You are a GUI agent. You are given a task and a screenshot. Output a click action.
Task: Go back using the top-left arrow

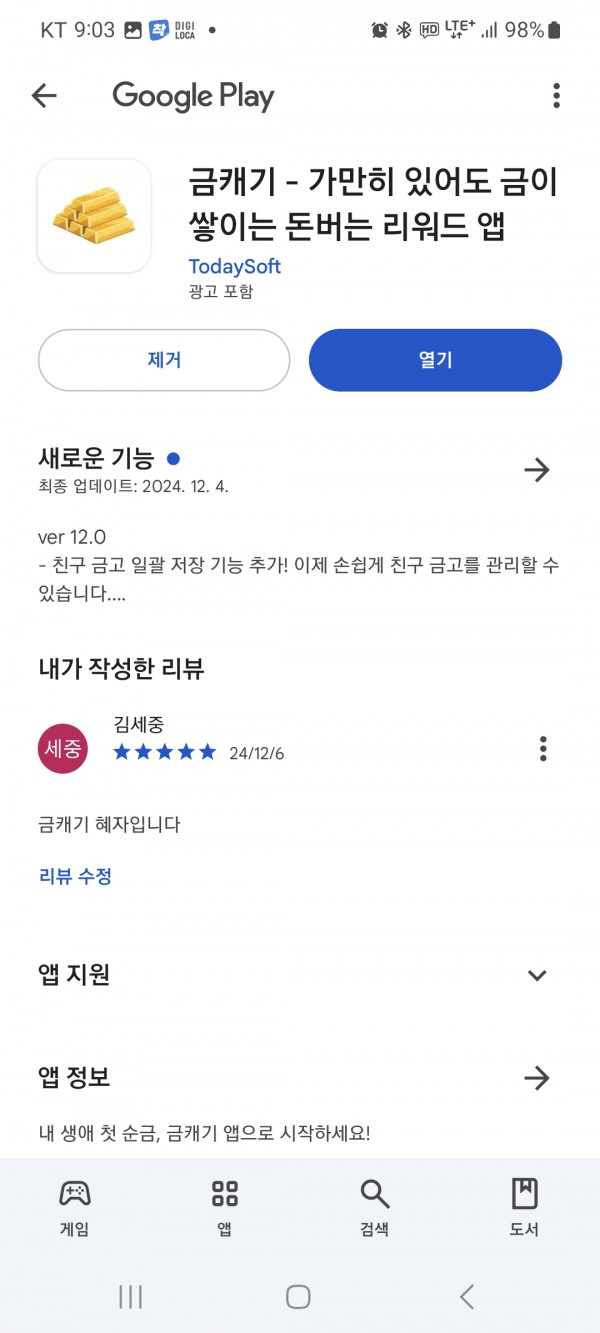pos(44,96)
